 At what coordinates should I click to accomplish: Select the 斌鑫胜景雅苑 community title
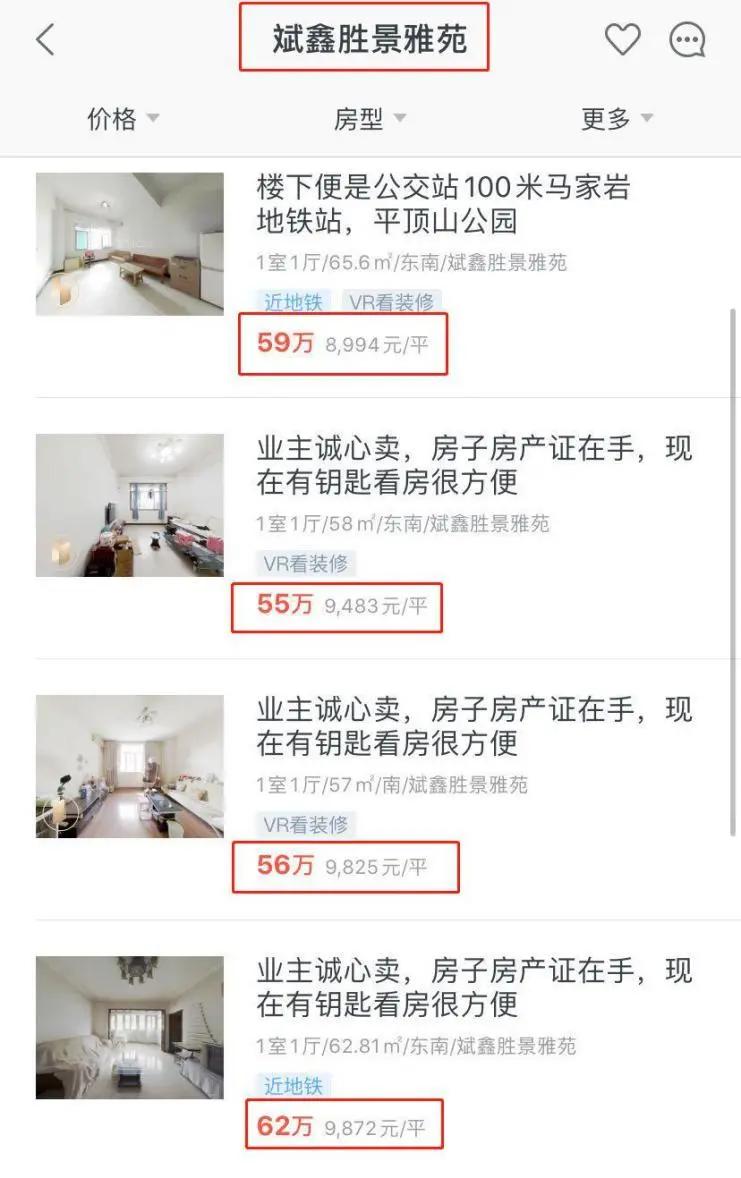pos(370,40)
